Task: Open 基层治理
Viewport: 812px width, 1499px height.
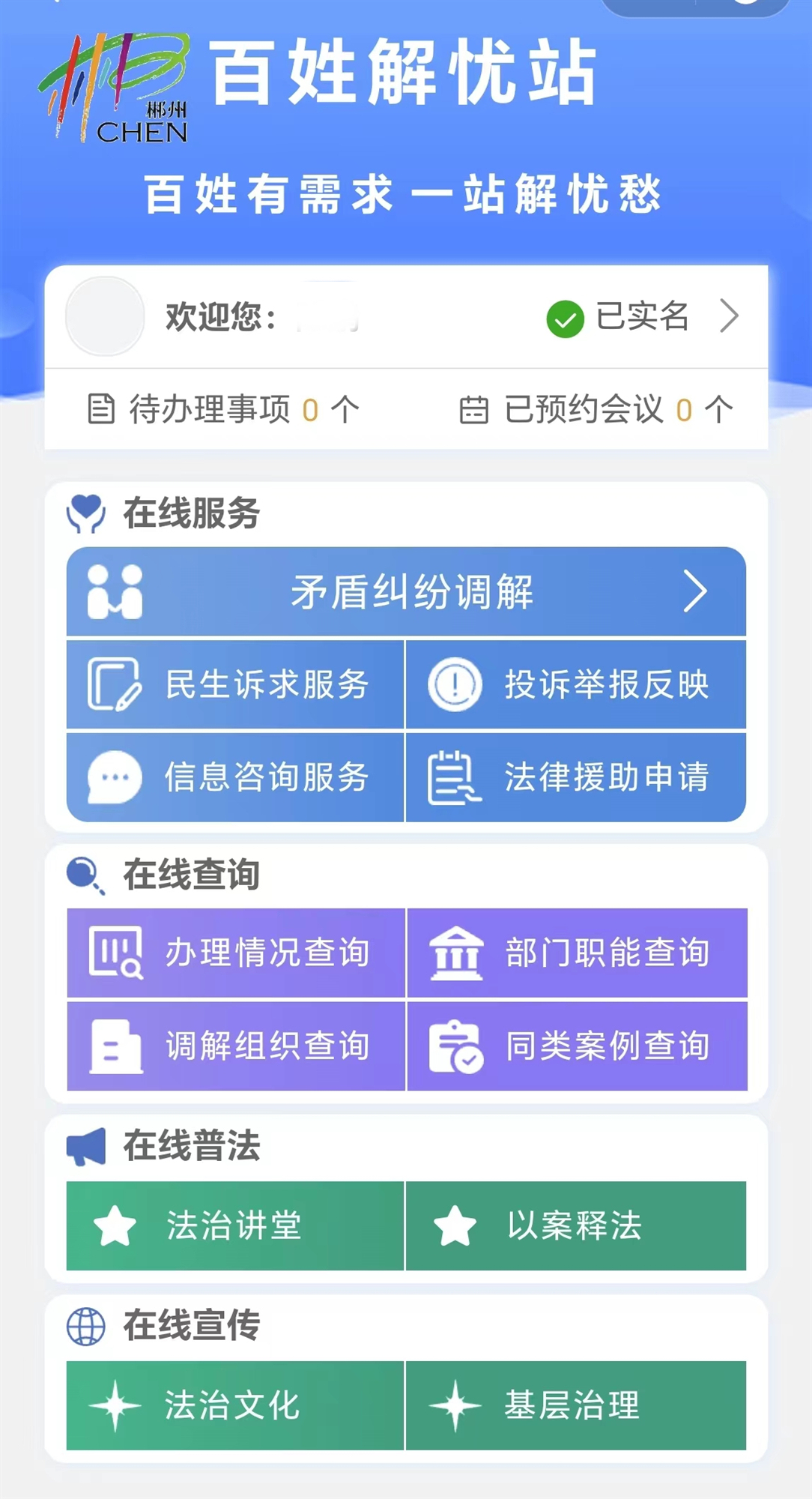Action: pos(575,1405)
